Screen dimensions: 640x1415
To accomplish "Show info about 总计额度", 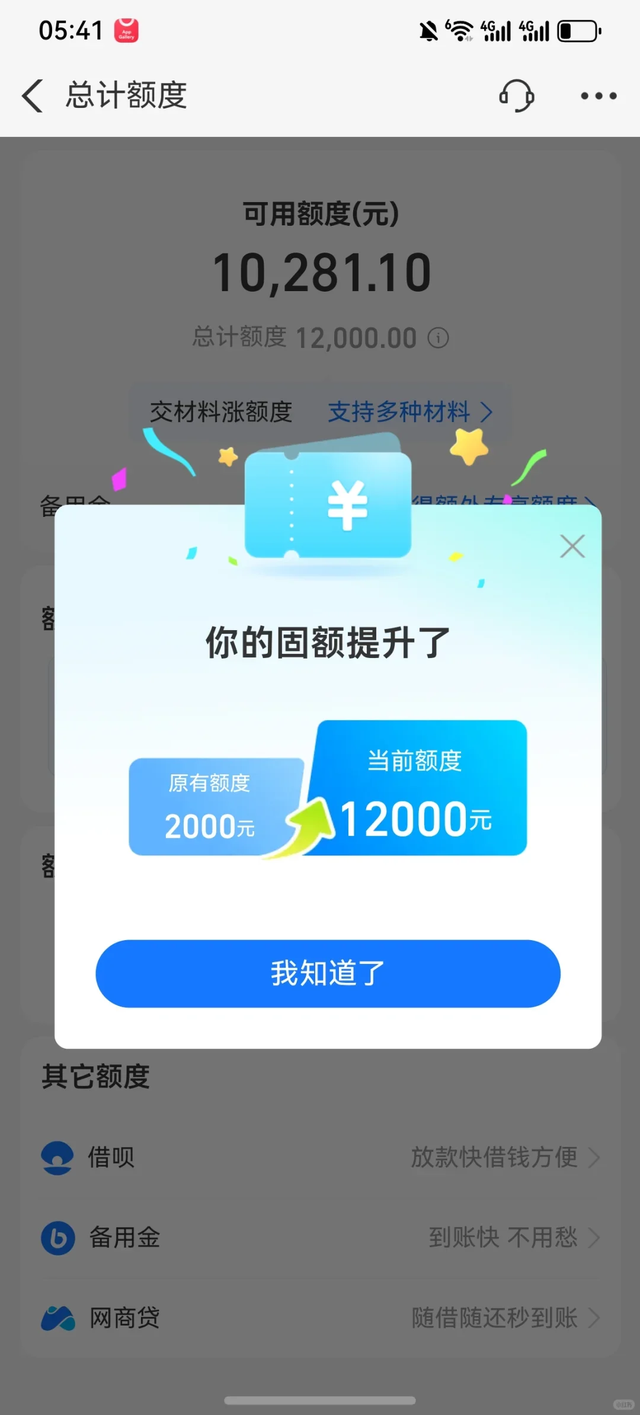I will click(438, 337).
